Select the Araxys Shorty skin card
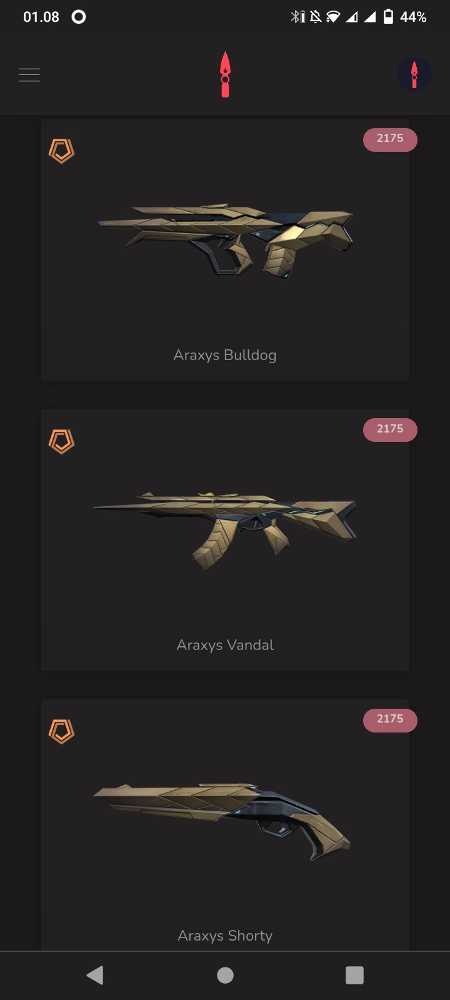The width and height of the screenshot is (450, 1000). [x=225, y=825]
